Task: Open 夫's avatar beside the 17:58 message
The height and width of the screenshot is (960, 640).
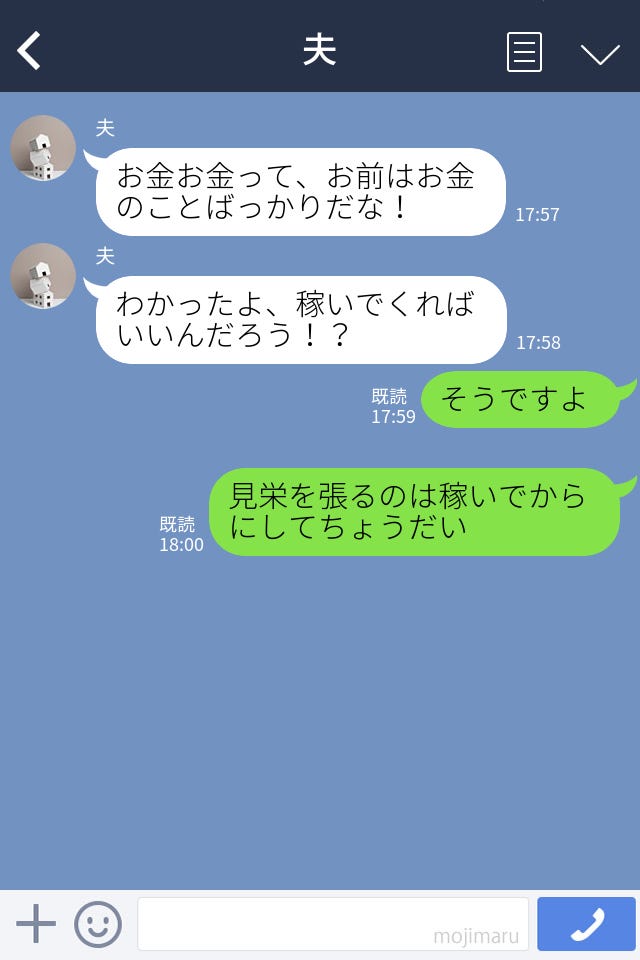Action: point(43,276)
